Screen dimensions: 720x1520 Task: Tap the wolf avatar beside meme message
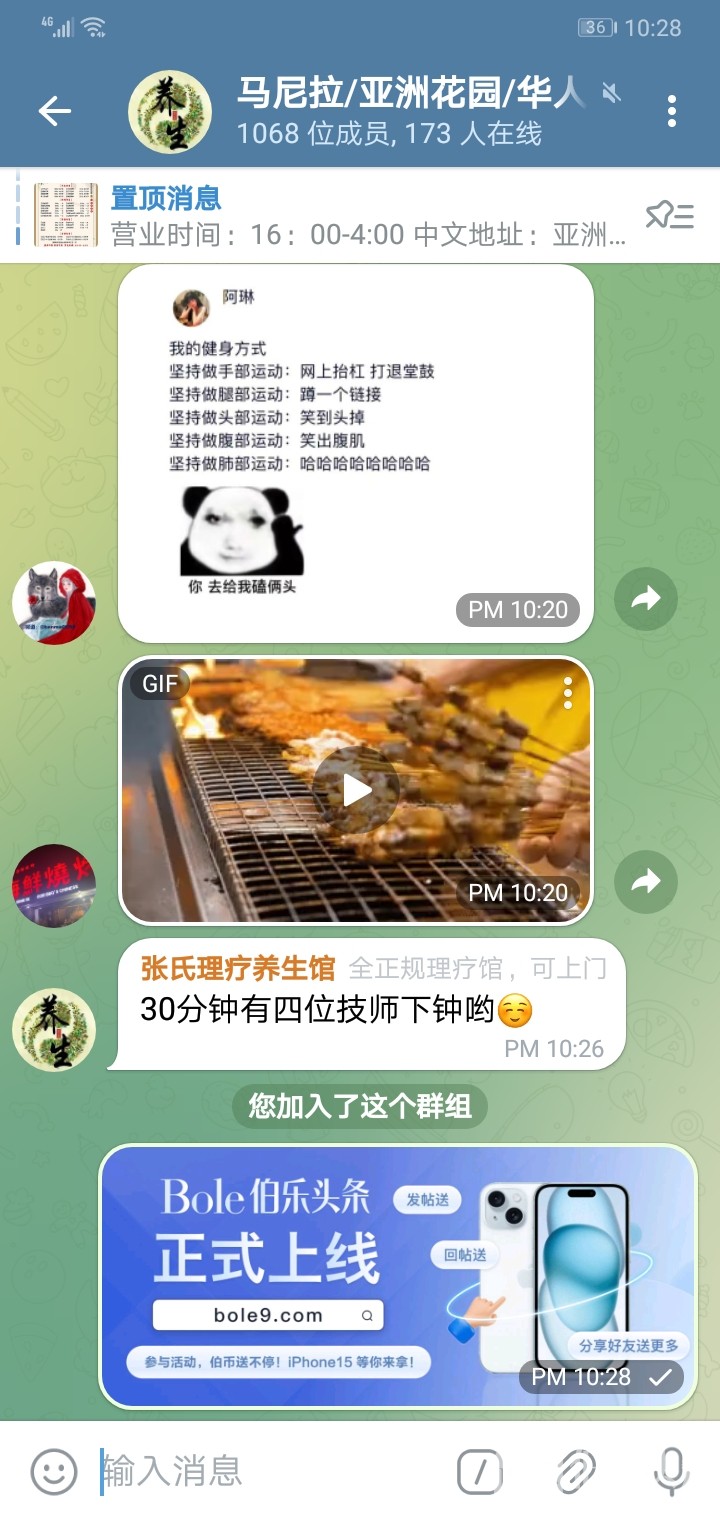point(54,603)
